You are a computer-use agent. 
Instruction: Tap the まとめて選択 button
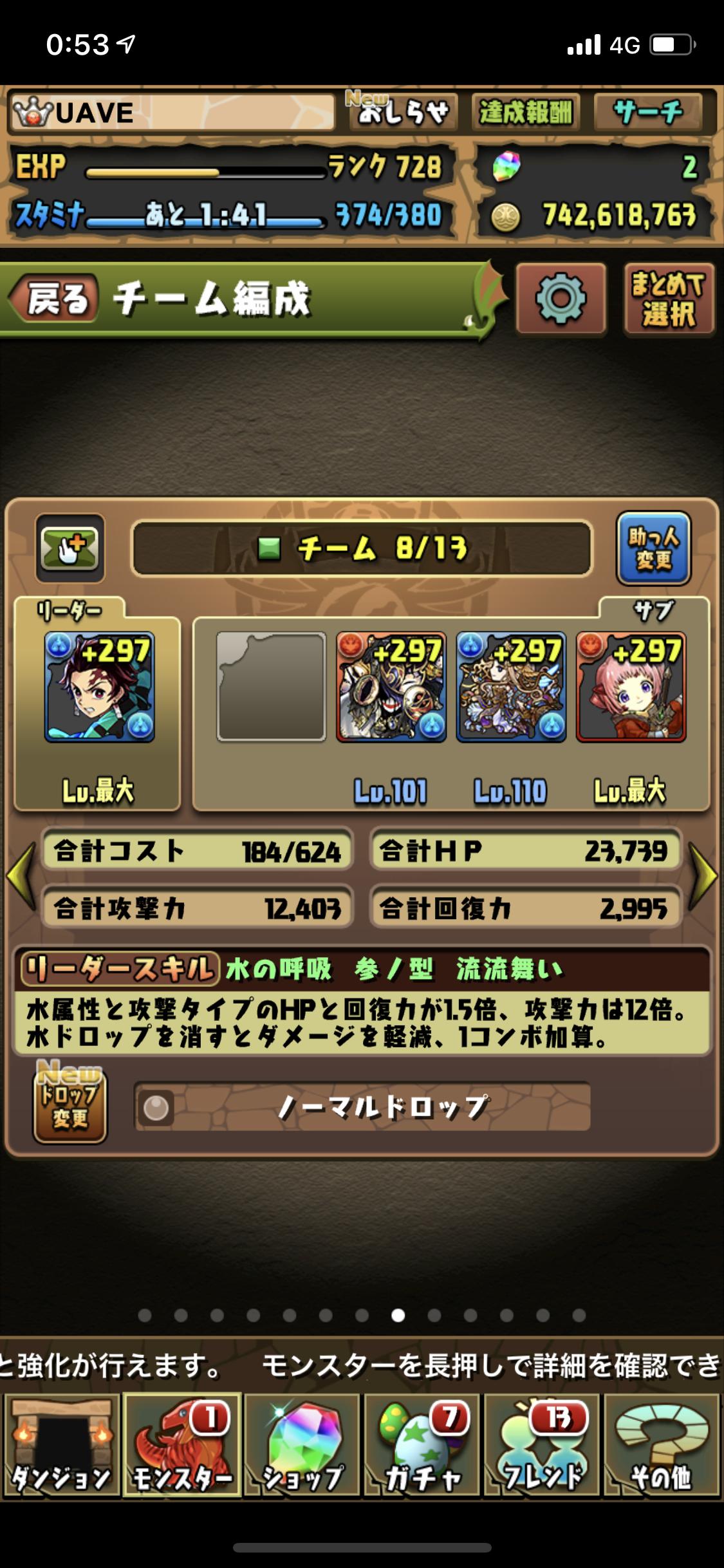coord(669,299)
